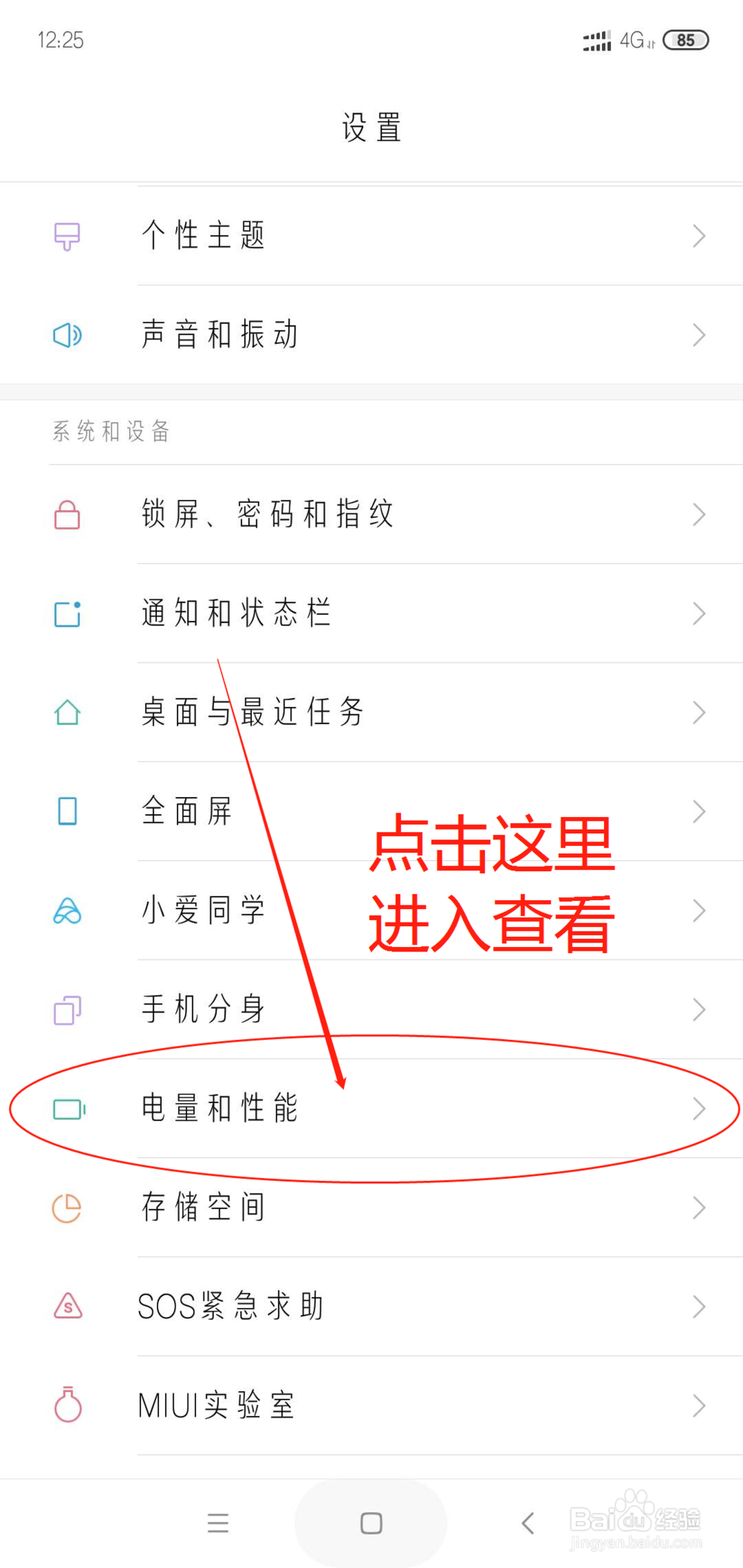Select the 电量和性能 battery icon
Viewport: 743px width, 1568px height.
66,1109
